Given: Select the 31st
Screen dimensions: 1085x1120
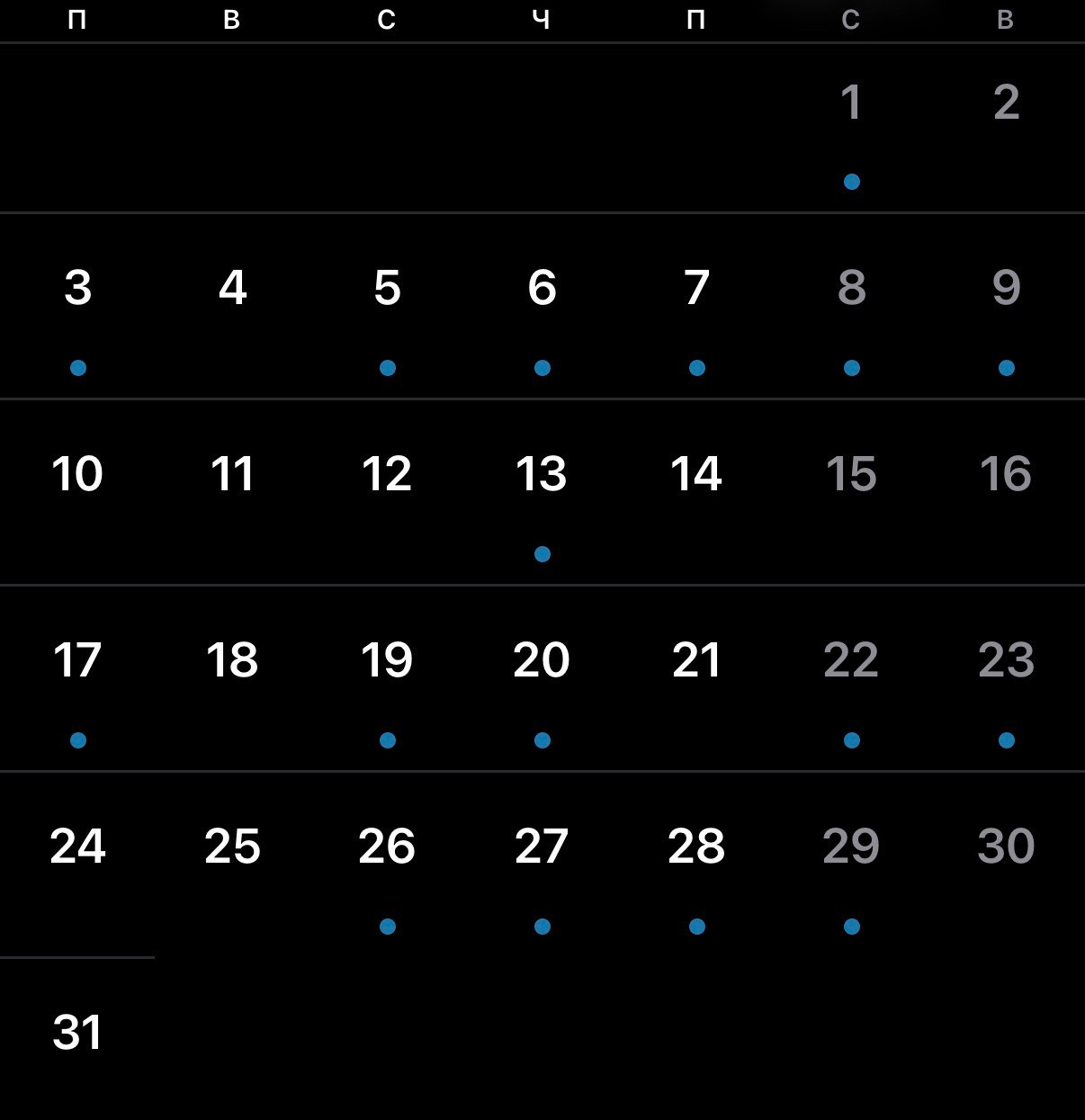Looking at the screenshot, I should pos(78,1033).
